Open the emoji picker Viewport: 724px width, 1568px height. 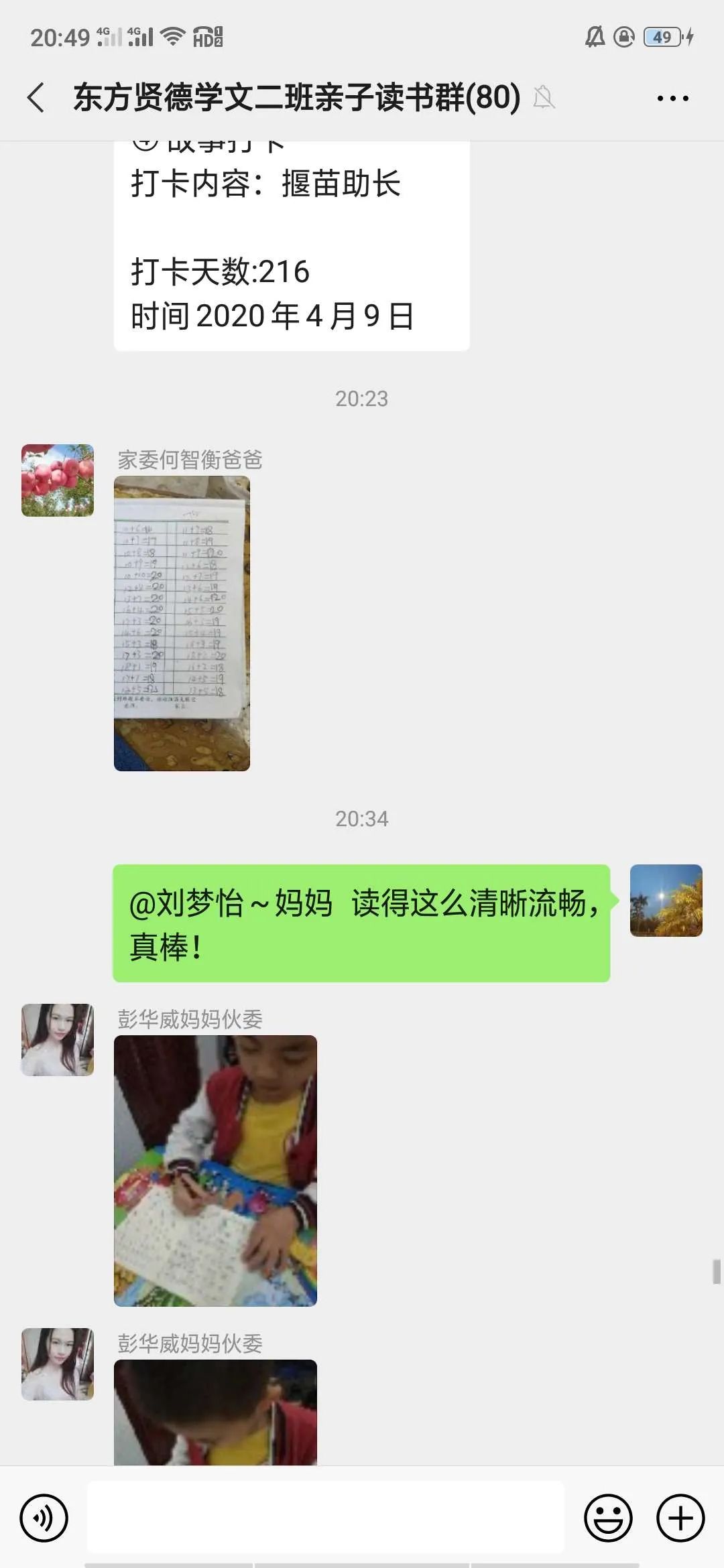pyautogui.click(x=608, y=1518)
